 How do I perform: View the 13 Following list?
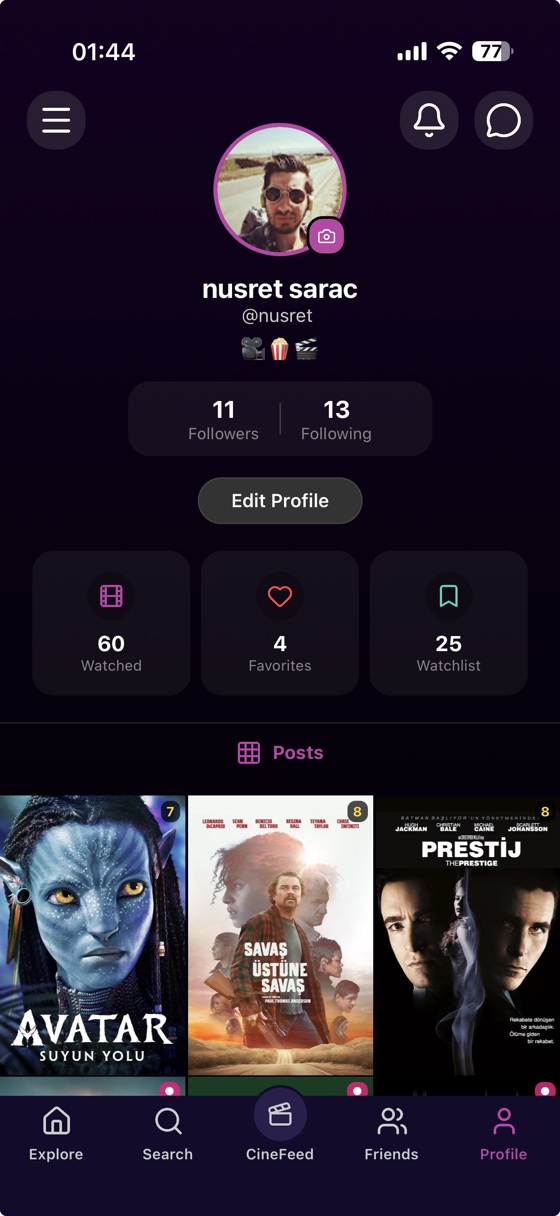[x=336, y=420]
